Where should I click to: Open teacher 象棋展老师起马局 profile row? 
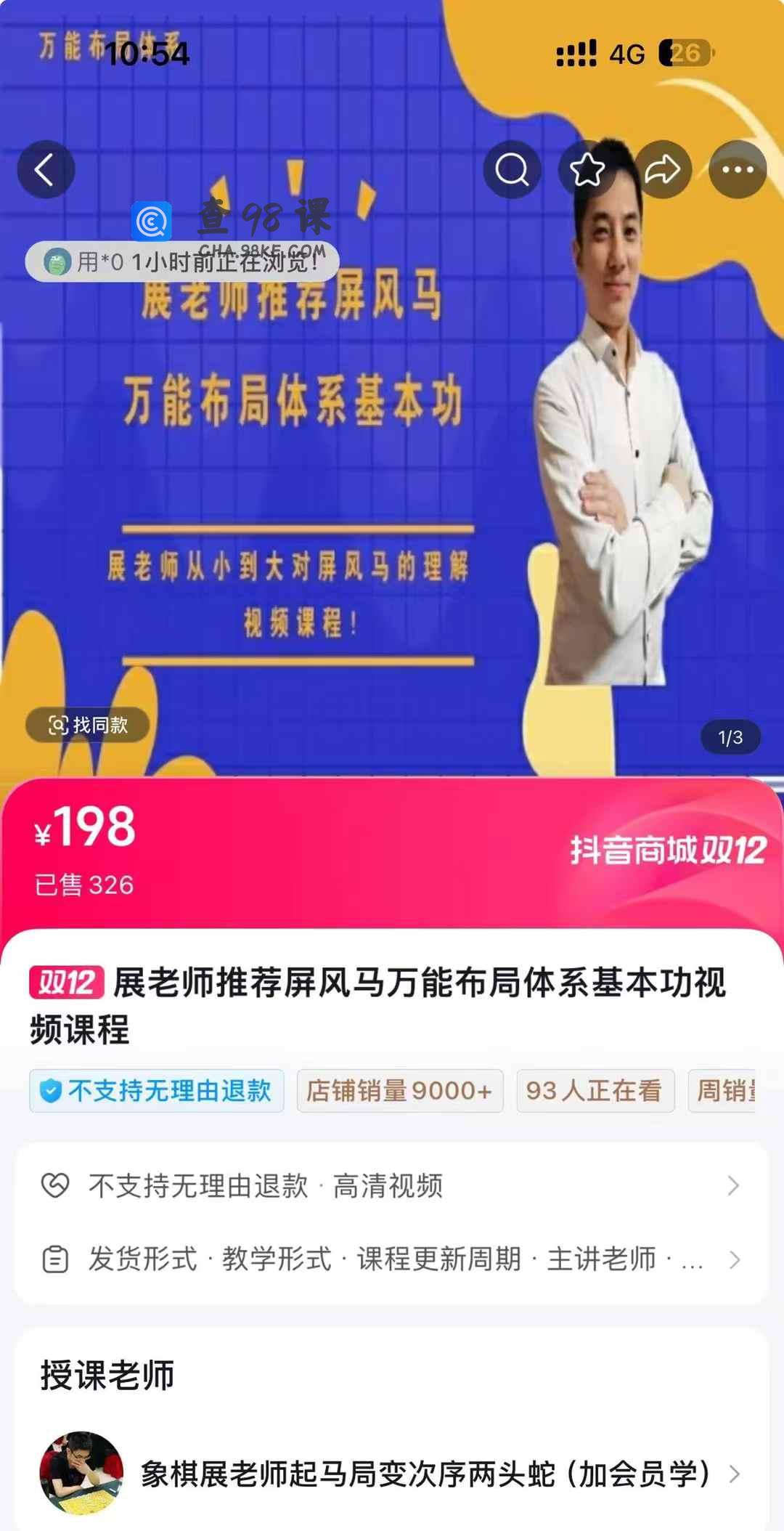[x=392, y=1474]
